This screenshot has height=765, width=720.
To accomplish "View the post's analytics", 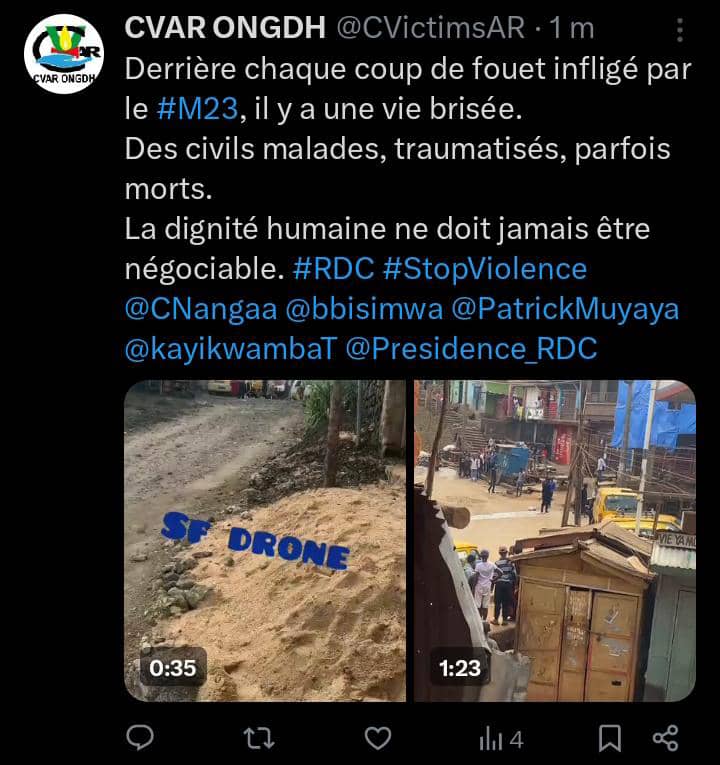I will tap(502, 738).
